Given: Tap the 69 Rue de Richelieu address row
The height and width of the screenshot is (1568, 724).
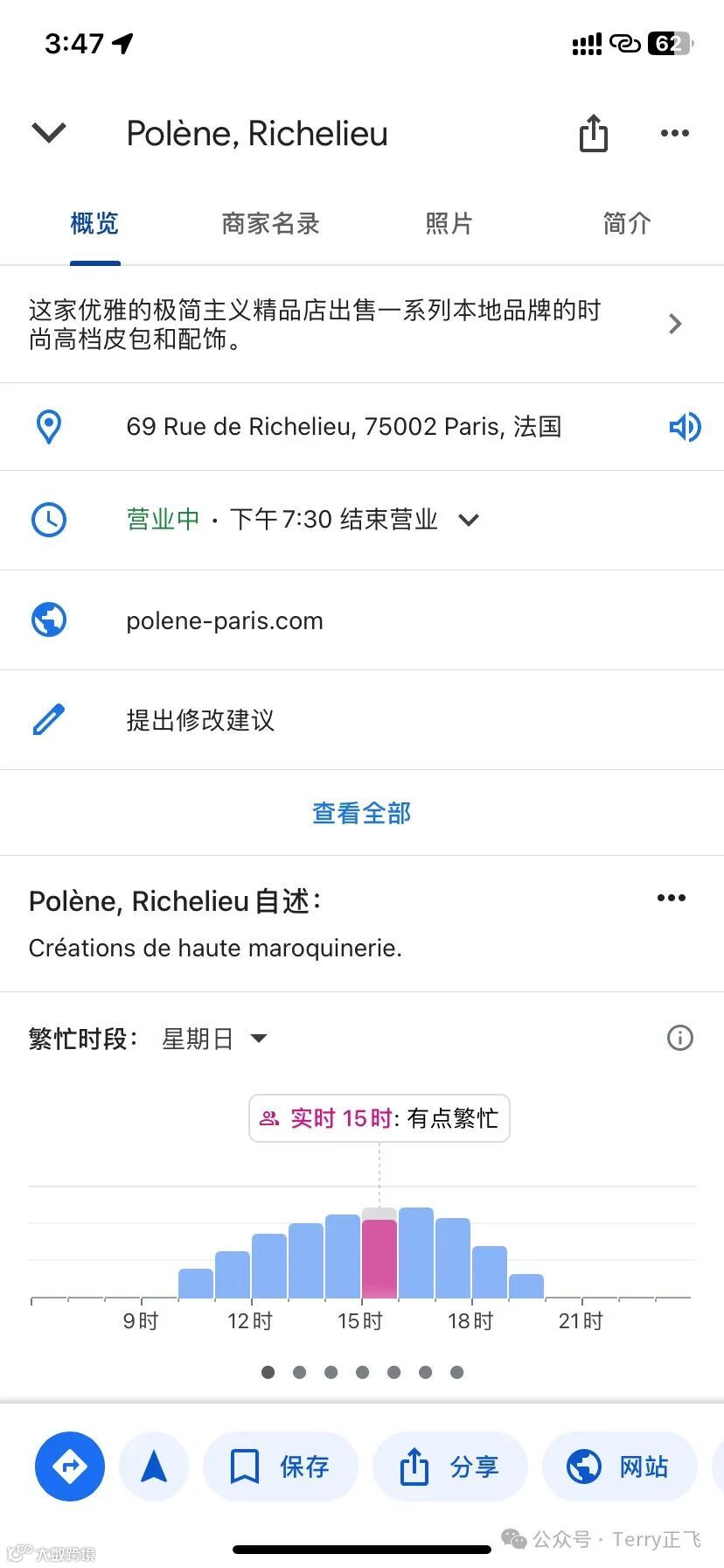Looking at the screenshot, I should [343, 427].
